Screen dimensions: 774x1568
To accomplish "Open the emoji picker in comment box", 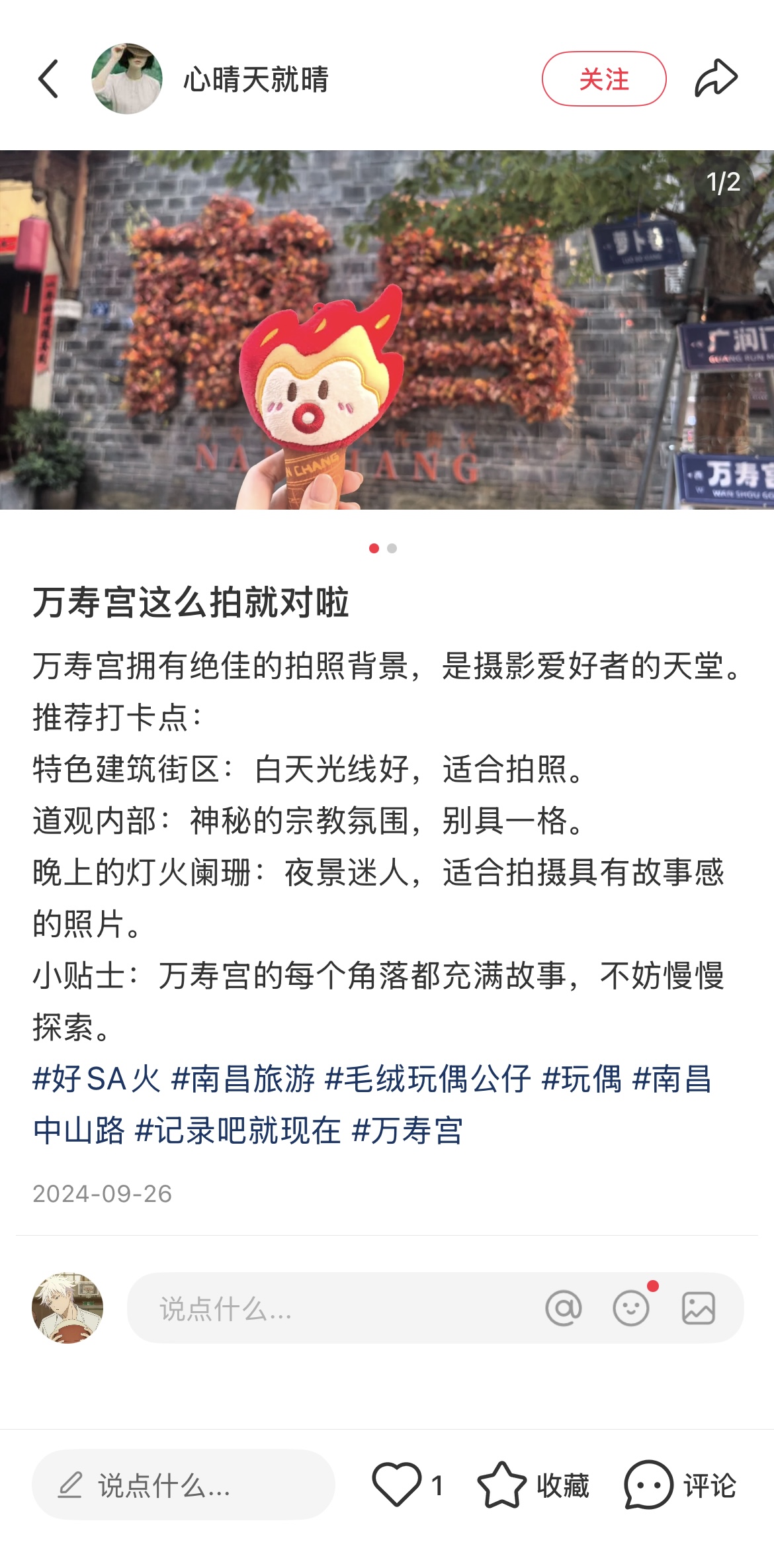I will coord(631,1309).
